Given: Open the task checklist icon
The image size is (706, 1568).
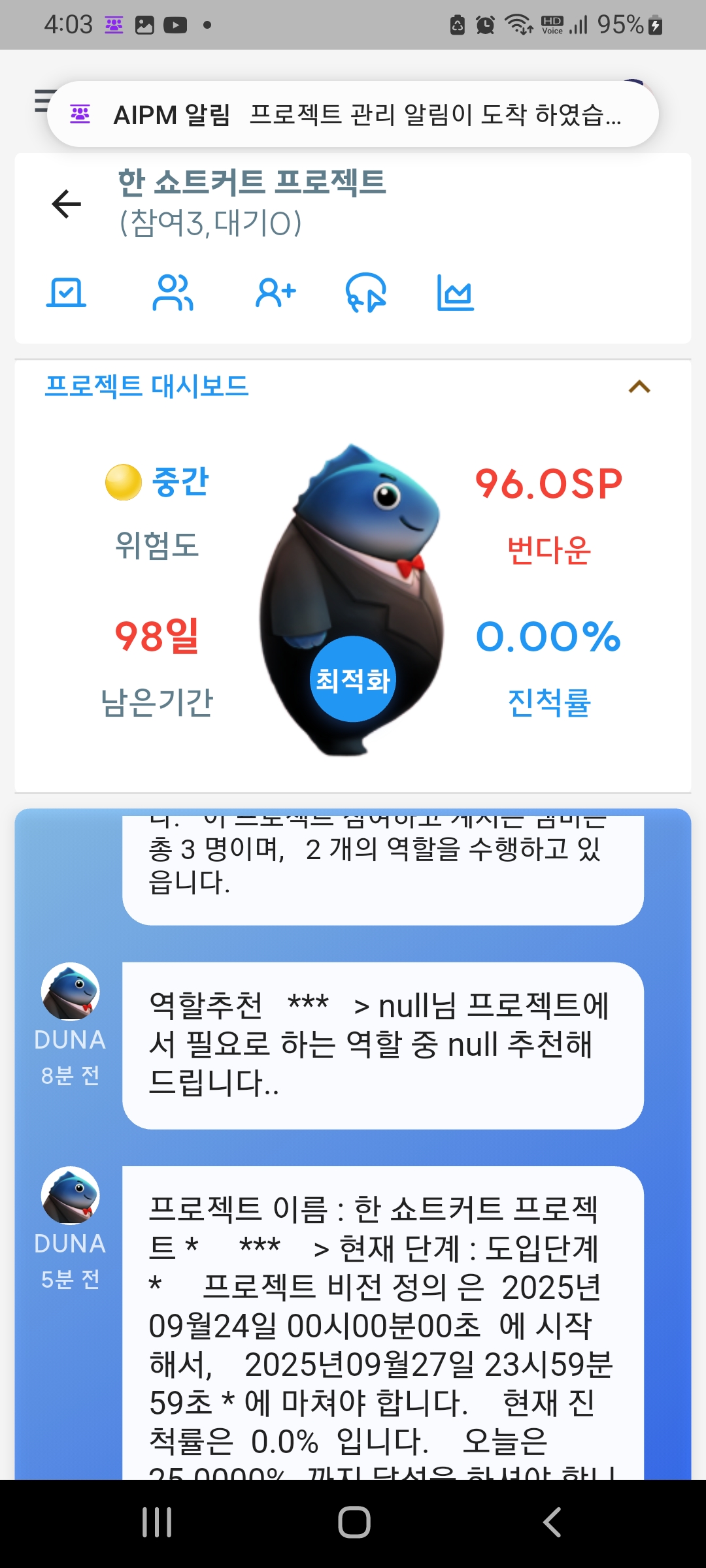Looking at the screenshot, I should pos(66,293).
